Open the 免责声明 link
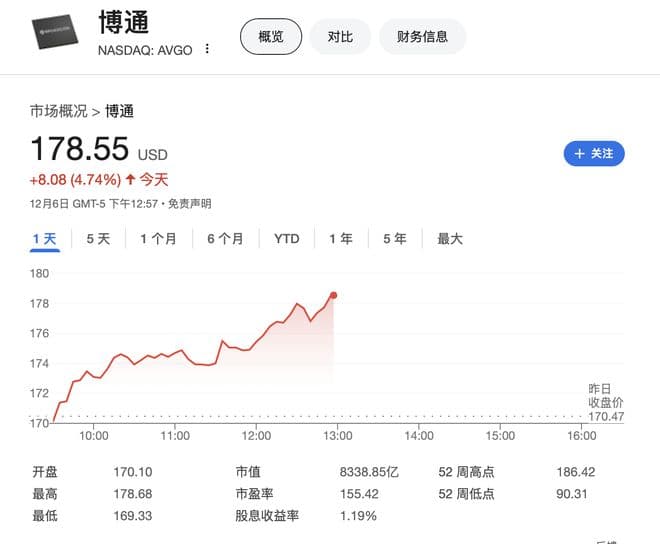 click(189, 204)
